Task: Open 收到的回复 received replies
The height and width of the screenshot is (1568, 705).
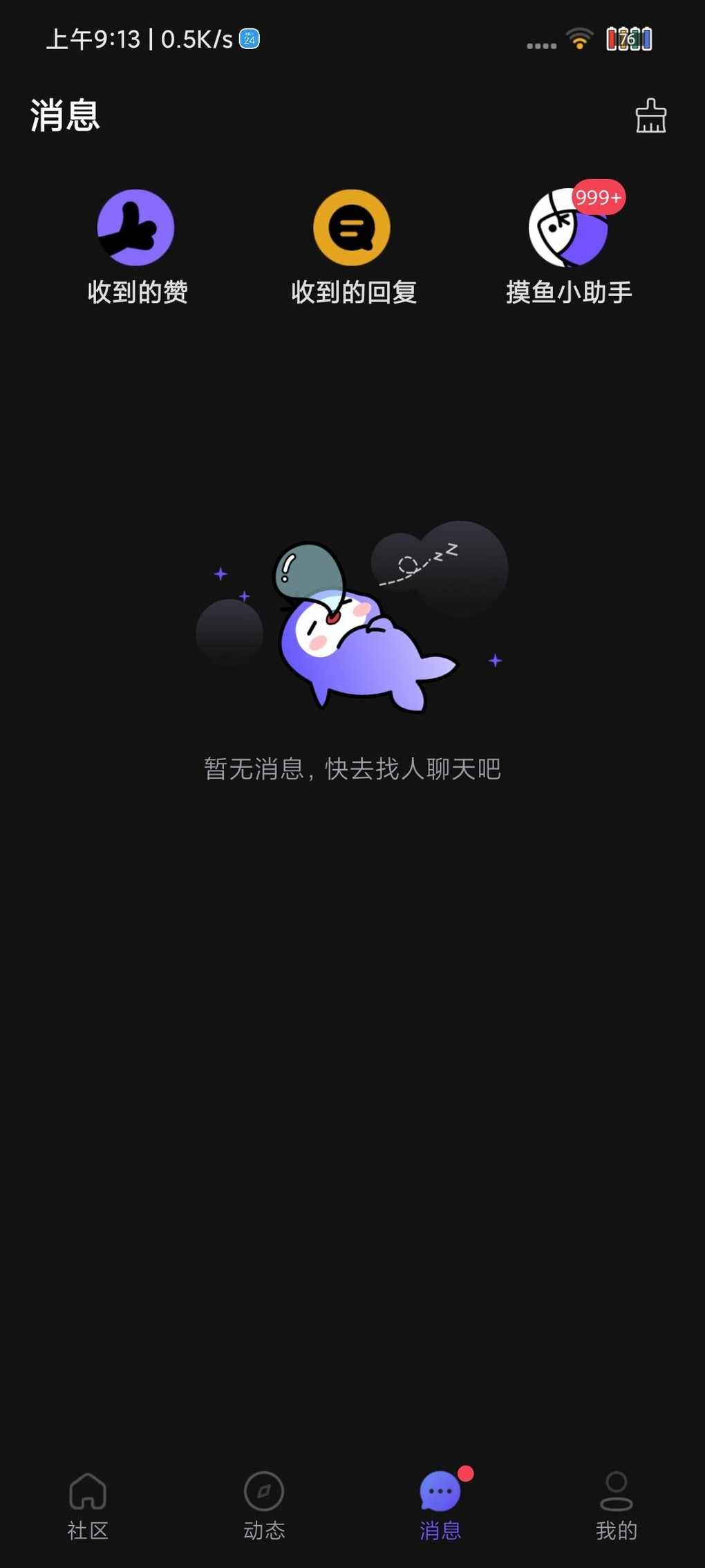Action: pos(353,247)
